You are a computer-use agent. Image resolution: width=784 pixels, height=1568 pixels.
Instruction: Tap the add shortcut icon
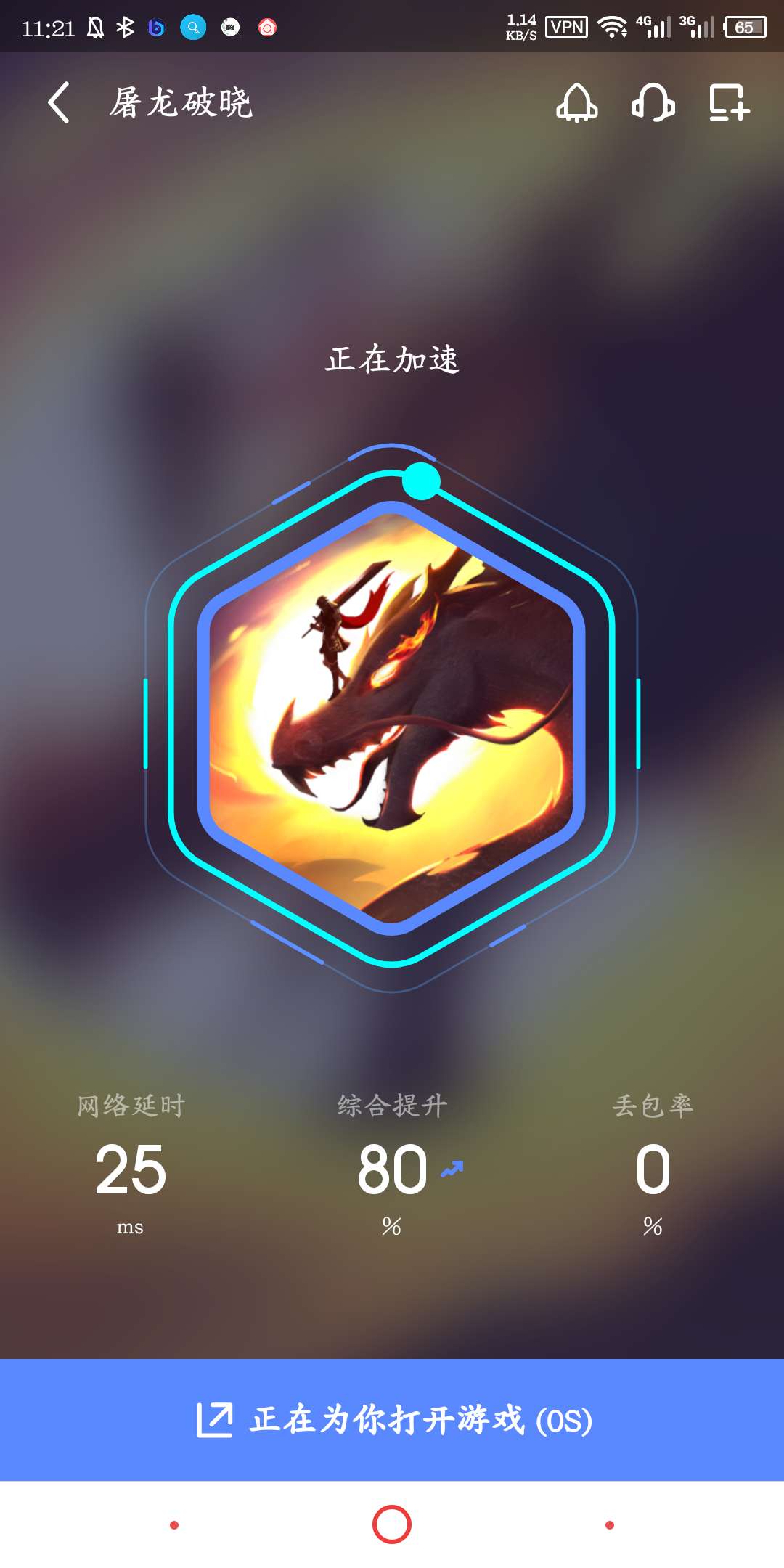[x=729, y=102]
